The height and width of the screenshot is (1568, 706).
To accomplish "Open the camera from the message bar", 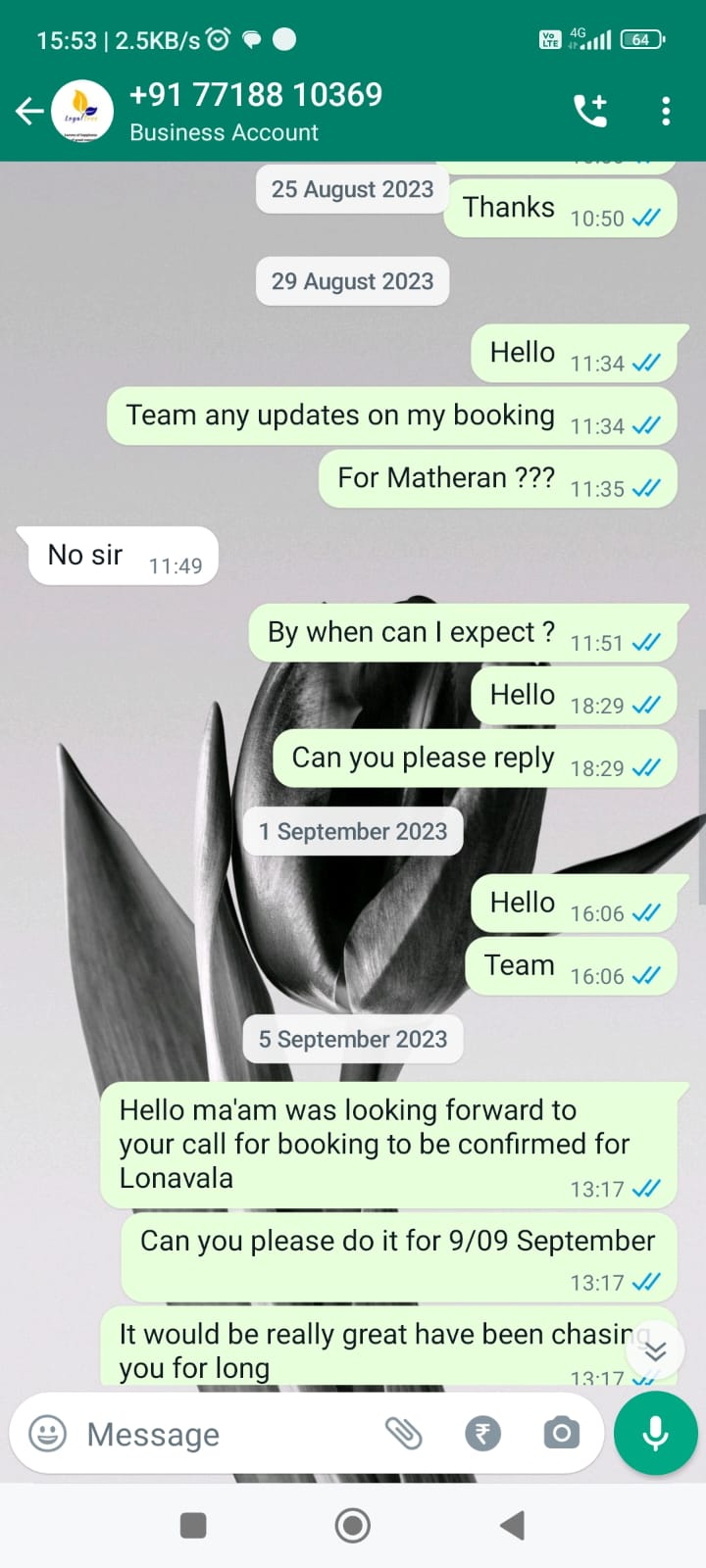I will [x=561, y=1434].
